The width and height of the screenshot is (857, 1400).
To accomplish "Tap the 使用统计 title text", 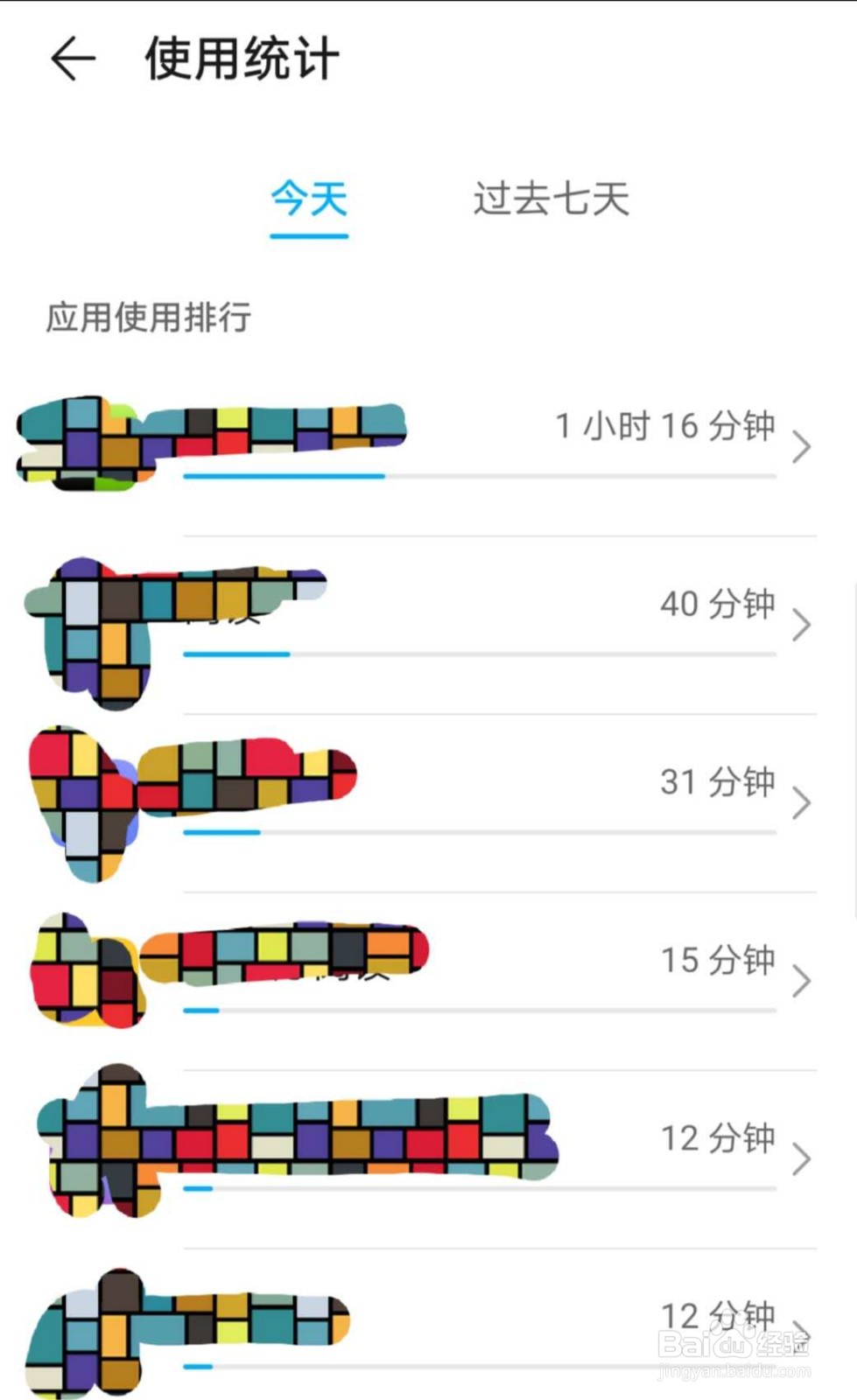I will pyautogui.click(x=243, y=58).
